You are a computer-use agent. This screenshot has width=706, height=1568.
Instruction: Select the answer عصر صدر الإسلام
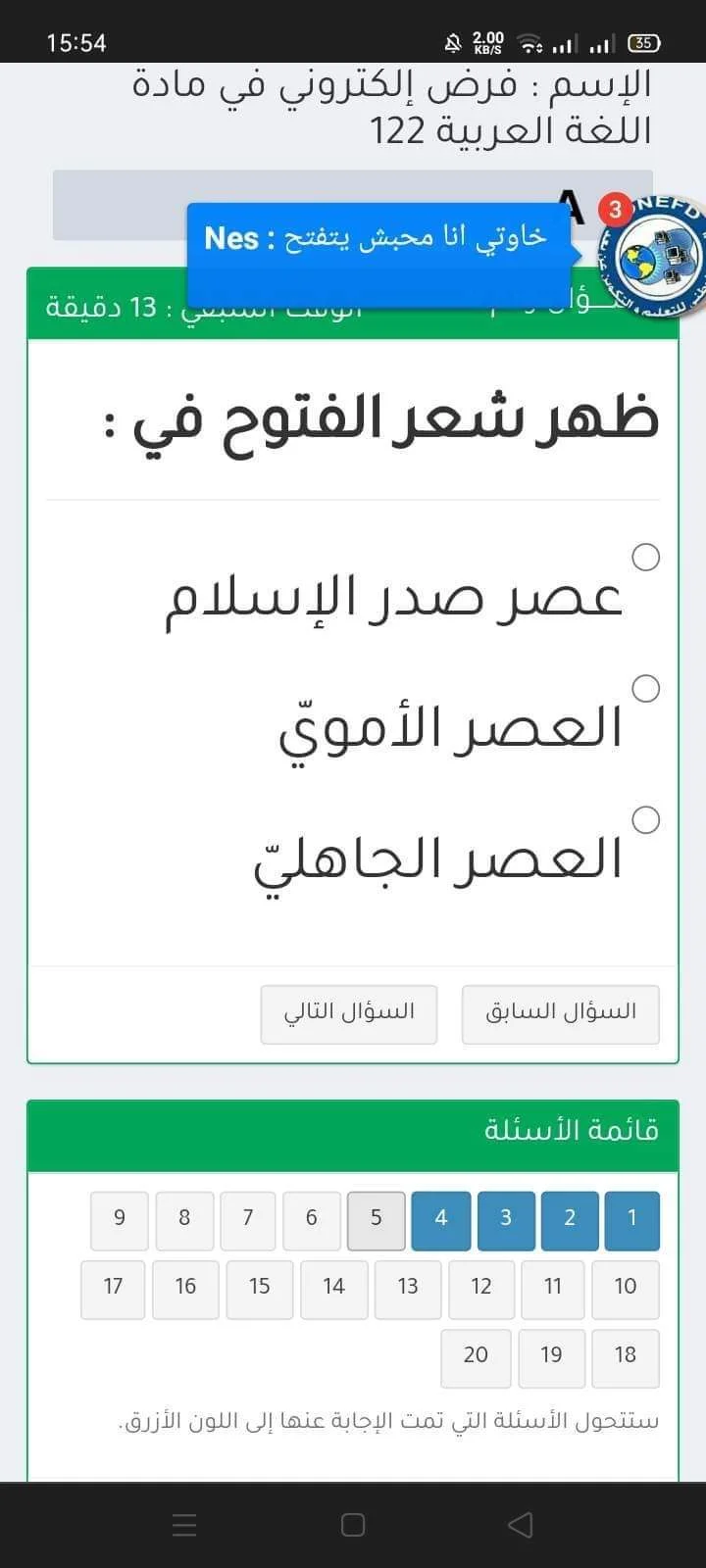point(645,558)
